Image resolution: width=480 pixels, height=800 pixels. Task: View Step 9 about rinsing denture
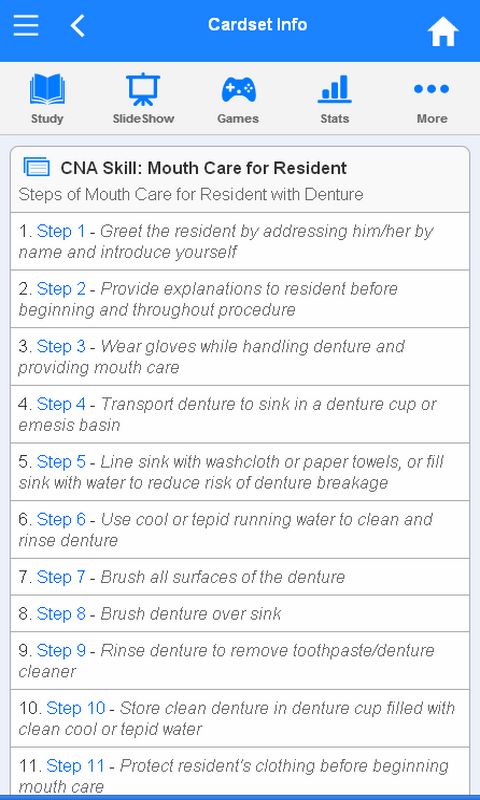(240, 661)
